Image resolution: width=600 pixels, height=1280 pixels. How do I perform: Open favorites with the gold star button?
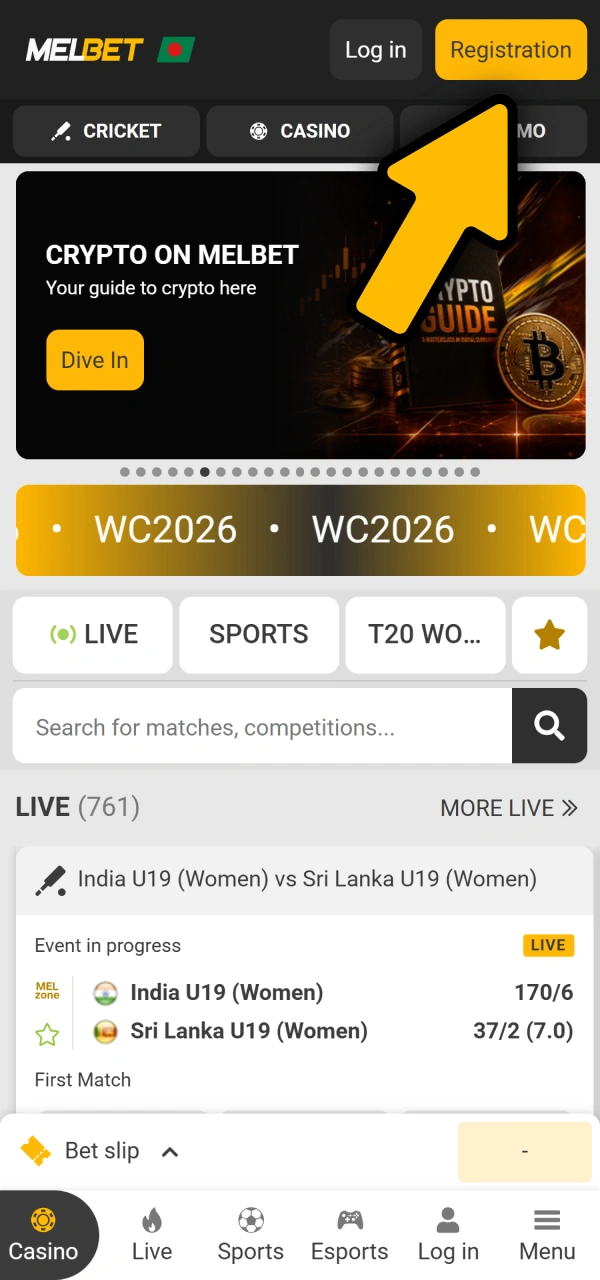pyautogui.click(x=549, y=634)
